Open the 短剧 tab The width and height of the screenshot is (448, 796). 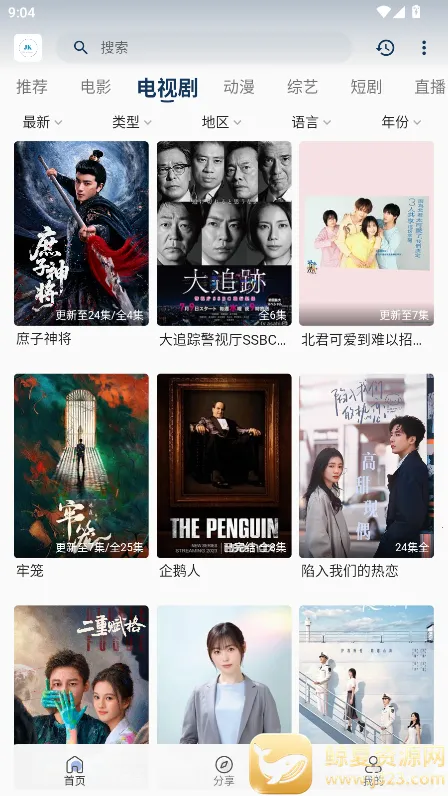pos(366,87)
